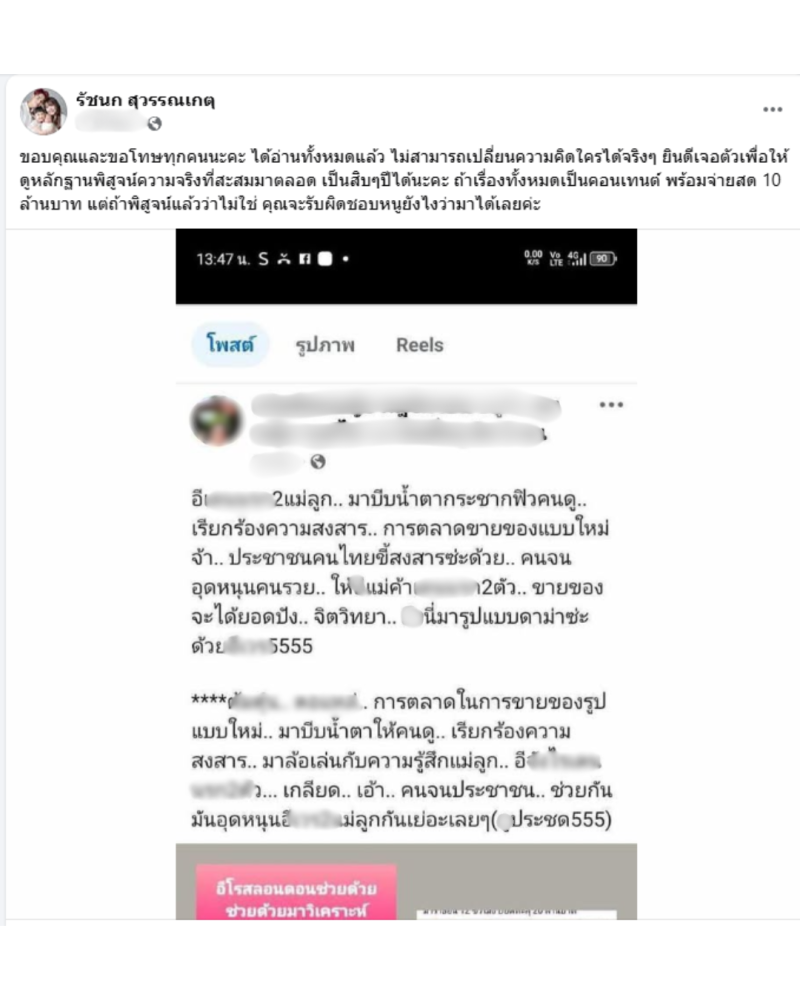The height and width of the screenshot is (1000, 800).
Task: Open the post's three-dot options menu
Action: tap(772, 109)
